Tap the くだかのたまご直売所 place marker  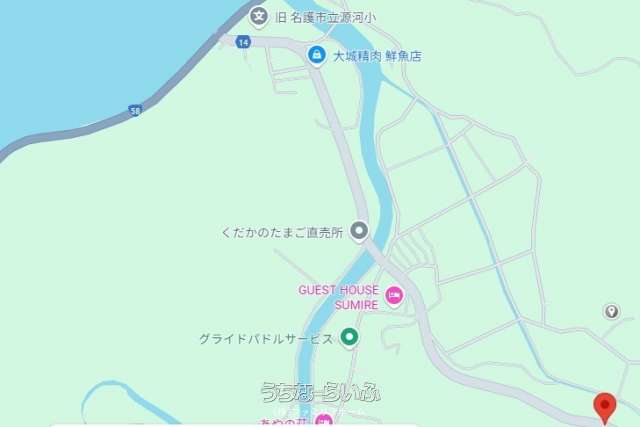(x=359, y=232)
